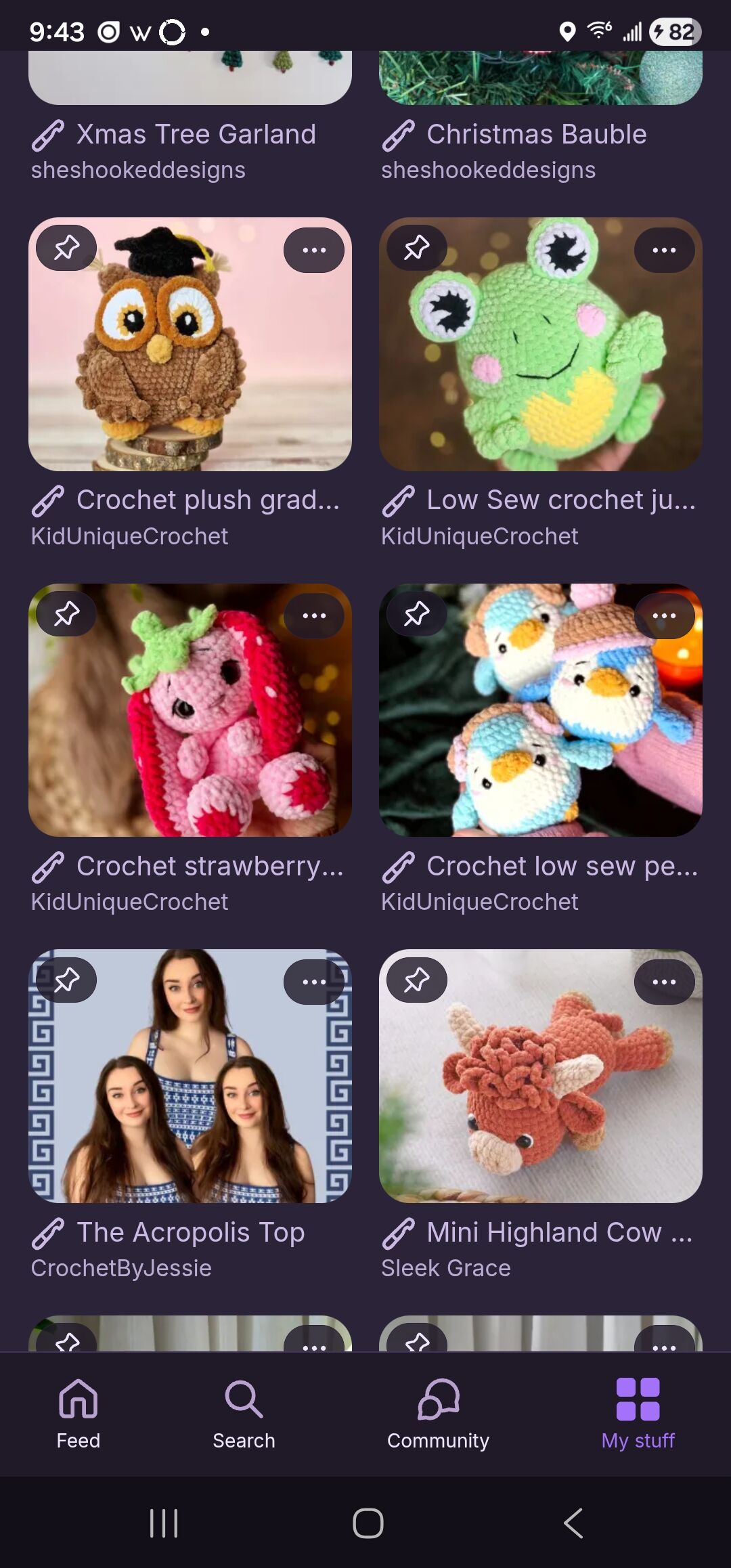
Task: View the Crochet strawberry bunny pattern
Action: pyautogui.click(x=190, y=718)
